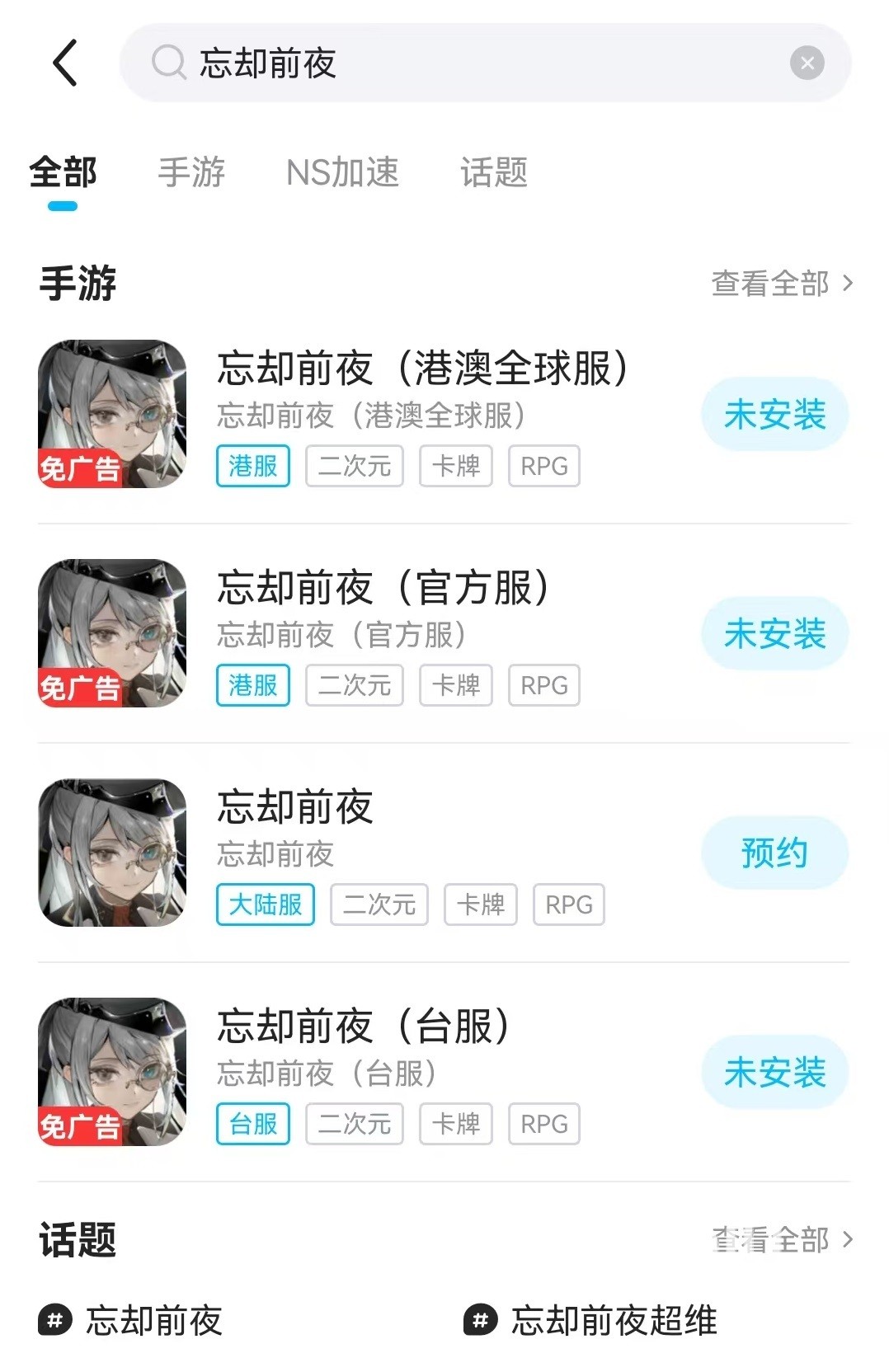This screenshot has width=889, height=1372.
Task: Tap 未安装 for 忘却前夜（港澳全球服）
Action: (774, 415)
